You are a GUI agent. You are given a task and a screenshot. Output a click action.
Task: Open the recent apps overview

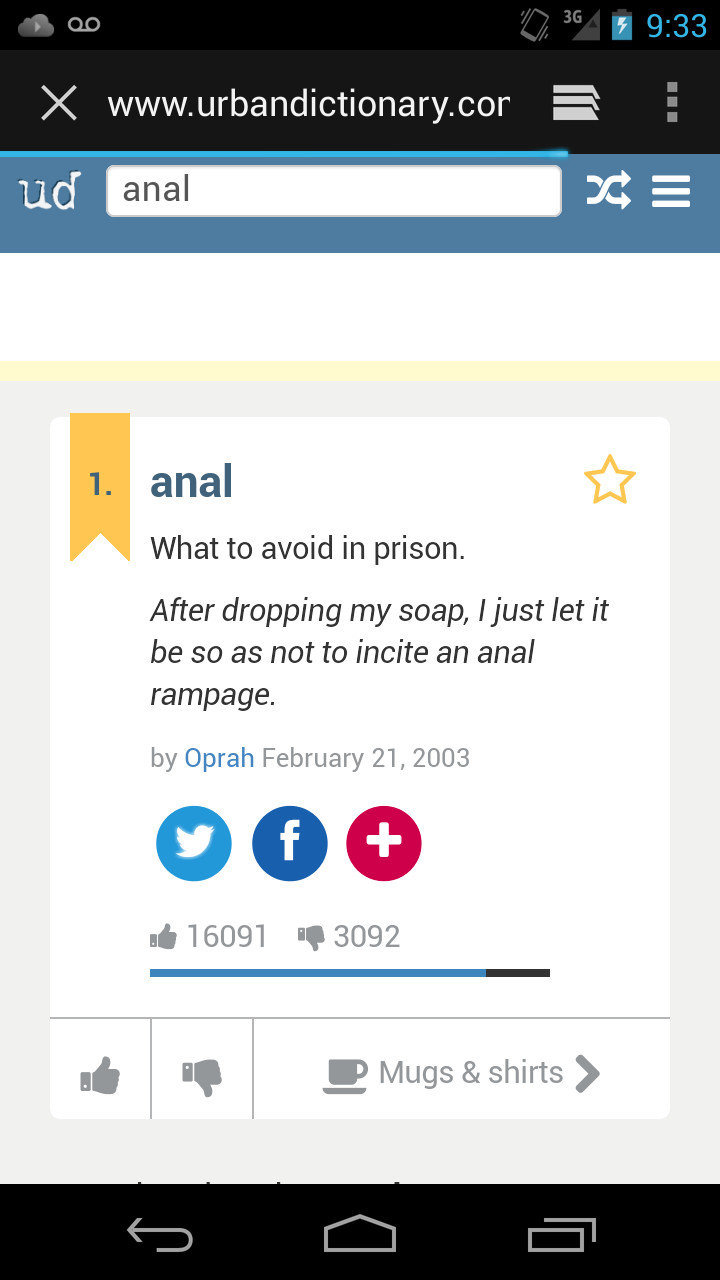pos(561,1234)
